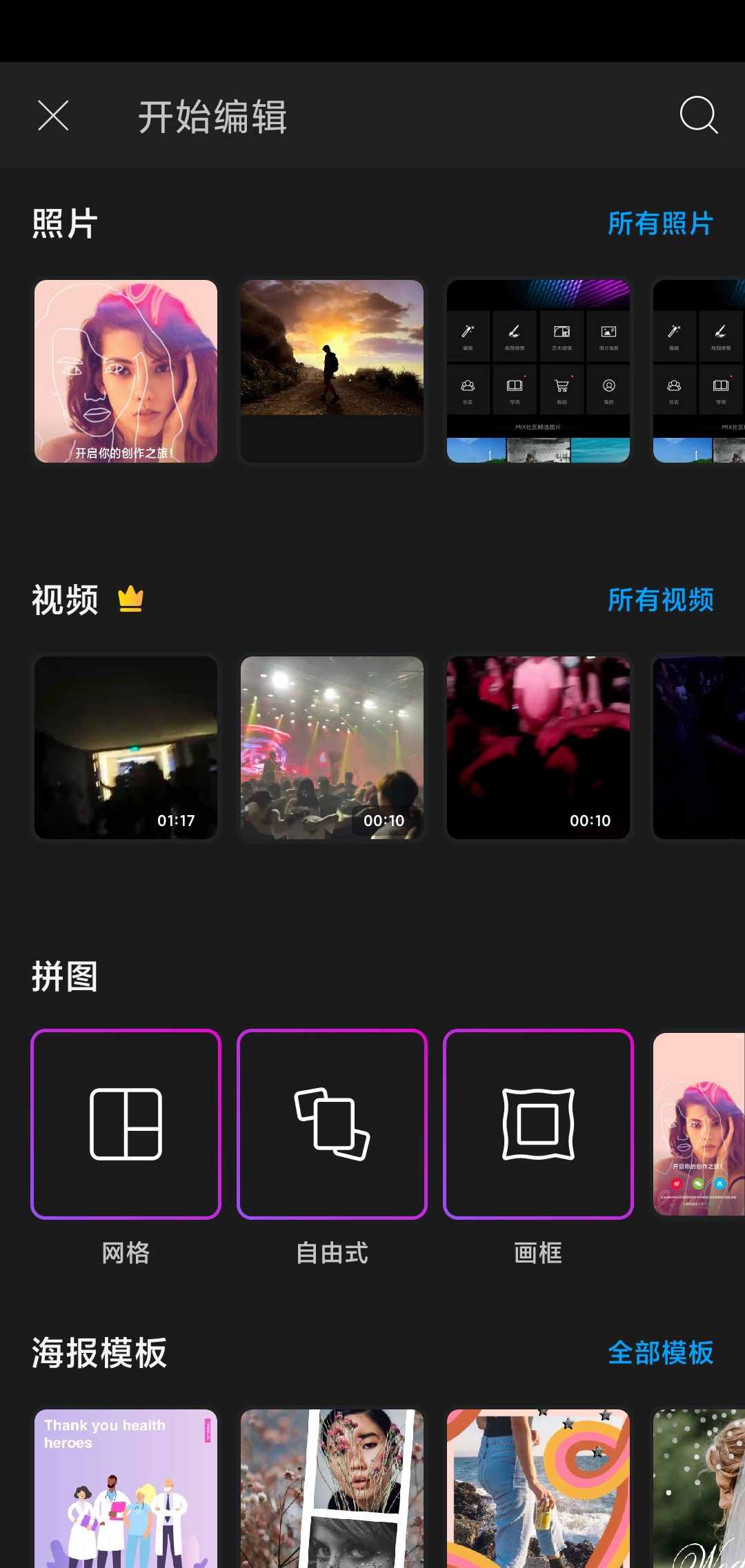The width and height of the screenshot is (745, 1568).
Task: Show 全部模板
Action: pyautogui.click(x=659, y=1353)
